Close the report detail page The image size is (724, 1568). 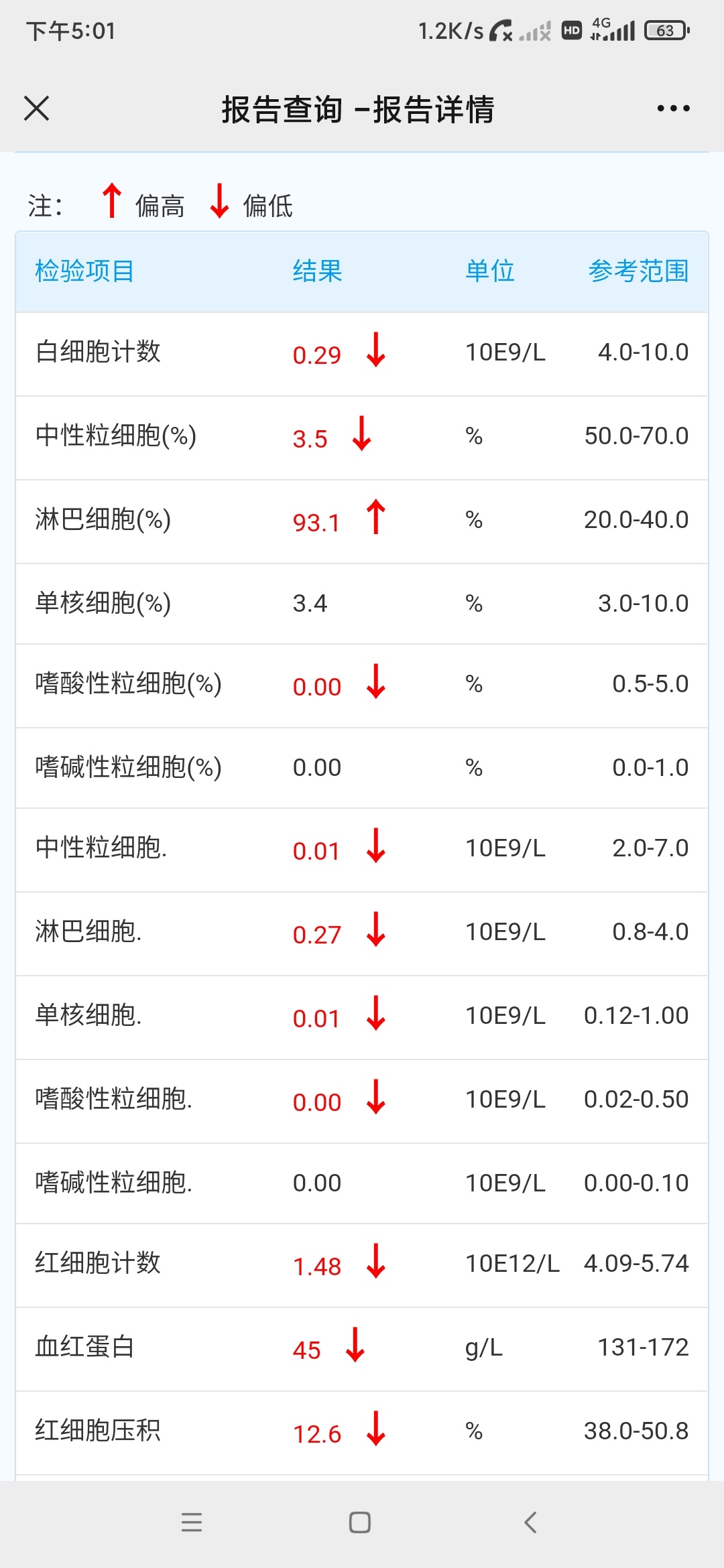click(36, 108)
